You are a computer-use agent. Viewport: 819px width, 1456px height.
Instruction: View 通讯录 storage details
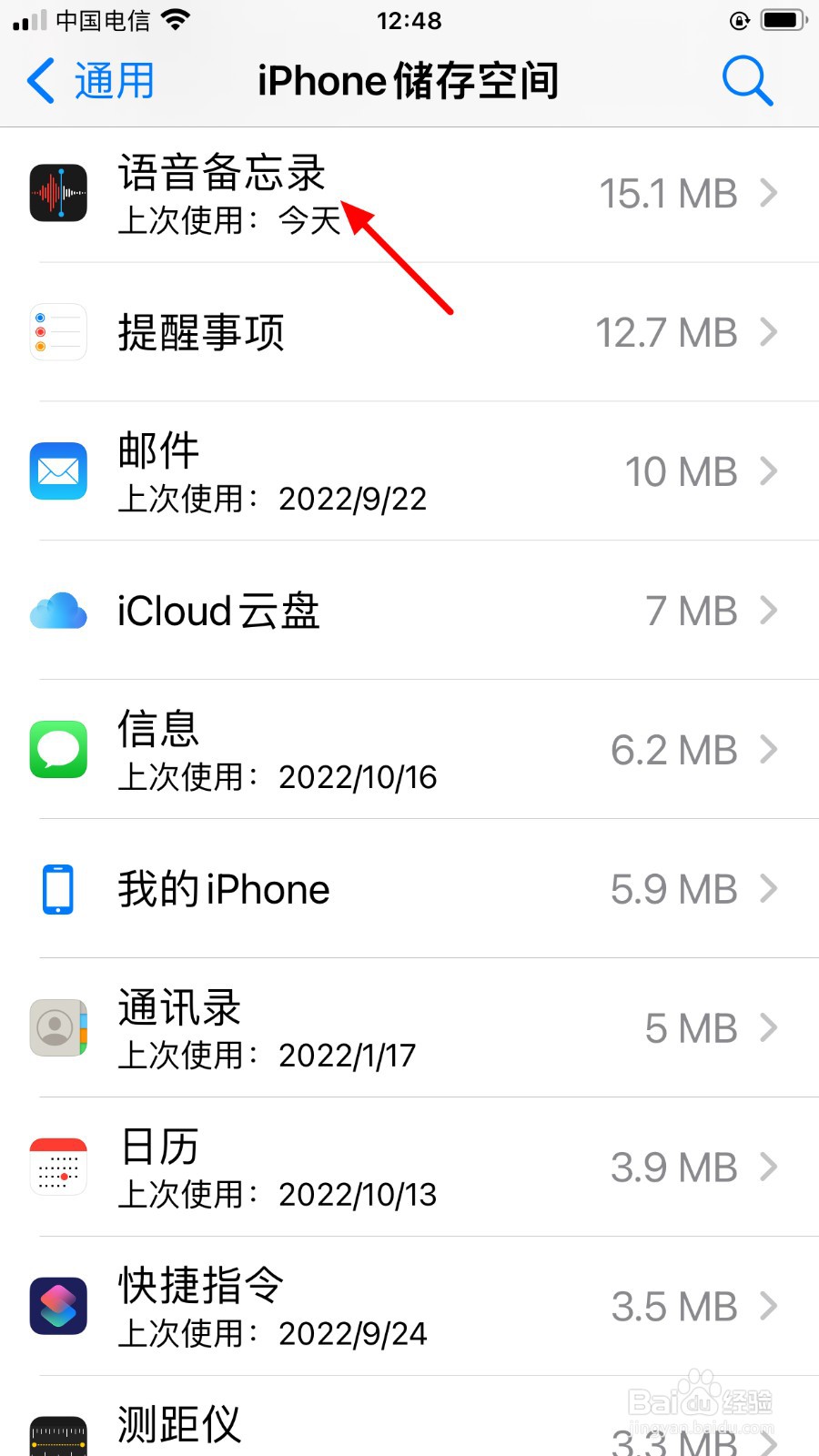(x=409, y=1028)
